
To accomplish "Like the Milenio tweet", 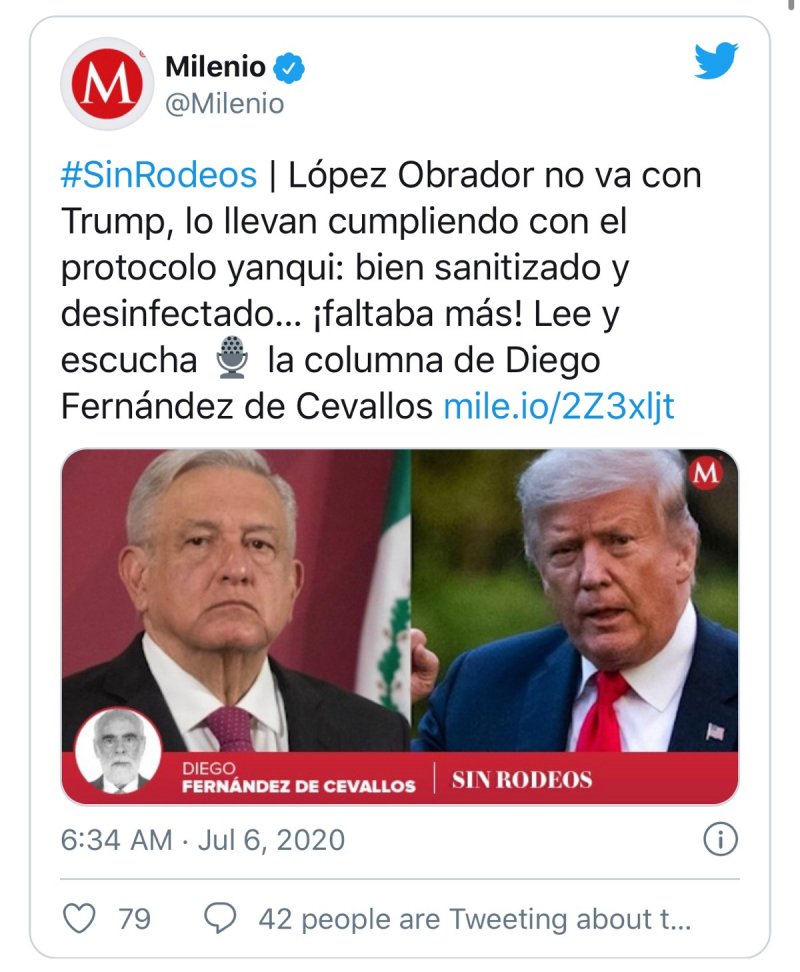I will click(x=79, y=918).
